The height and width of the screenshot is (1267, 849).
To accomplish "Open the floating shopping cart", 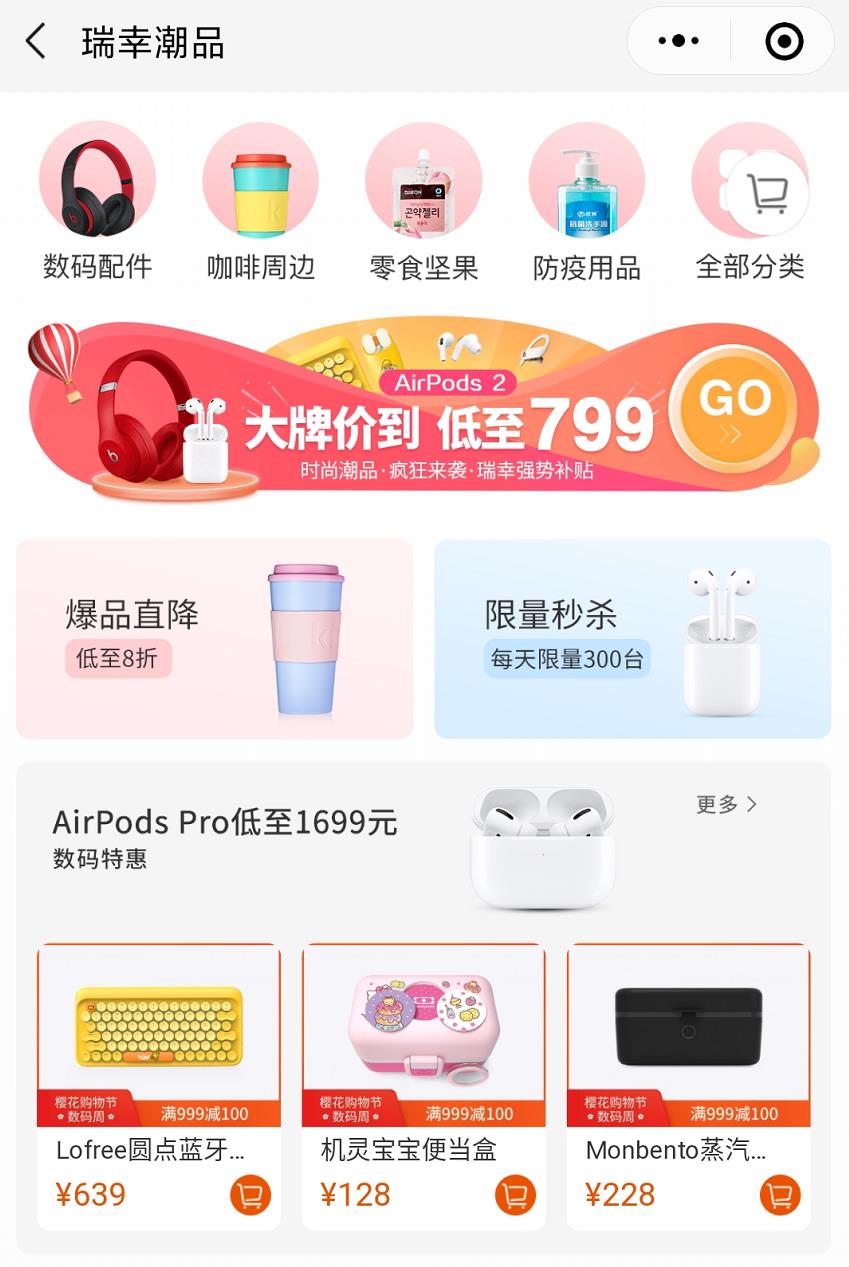I will [x=767, y=194].
